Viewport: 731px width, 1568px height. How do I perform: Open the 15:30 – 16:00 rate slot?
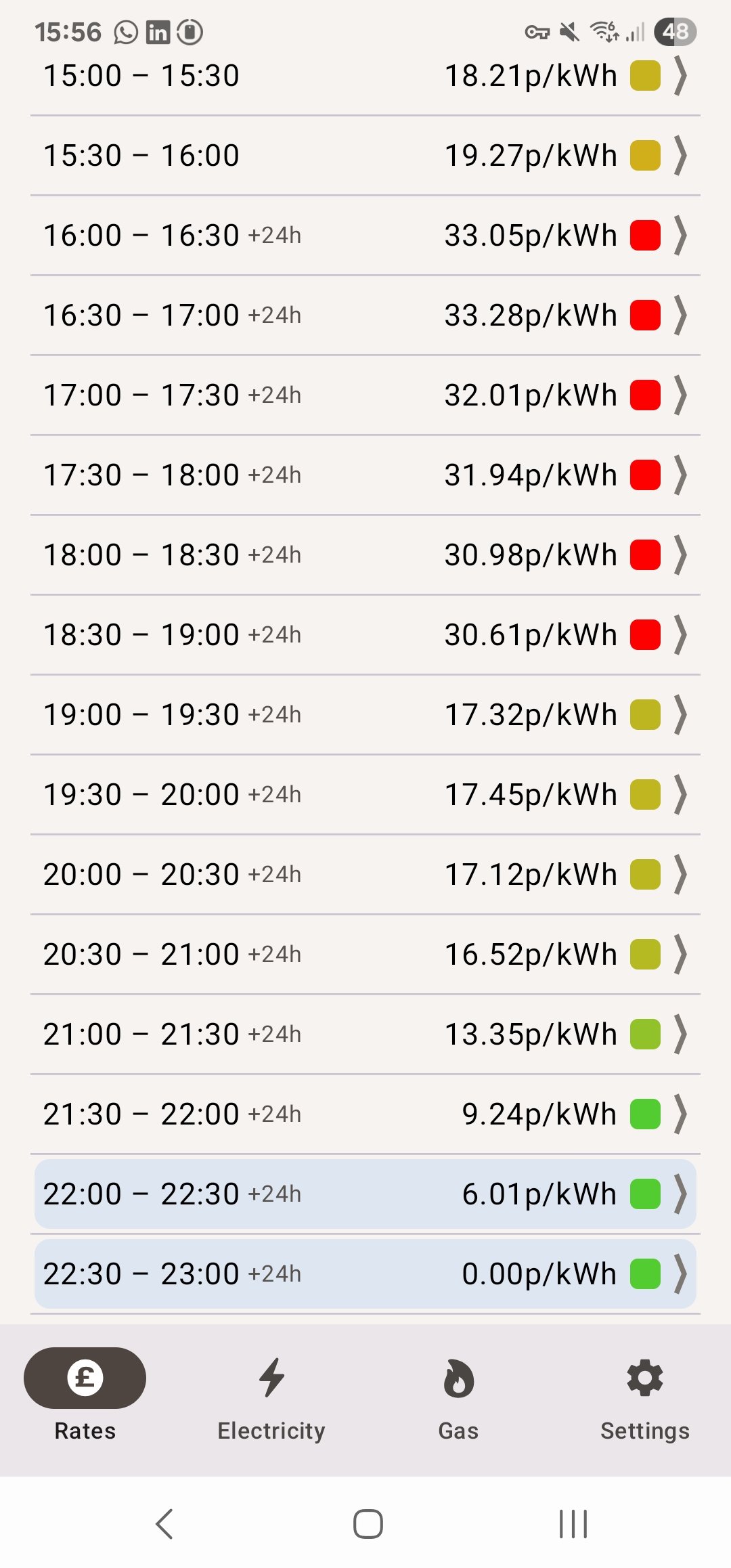(x=365, y=156)
